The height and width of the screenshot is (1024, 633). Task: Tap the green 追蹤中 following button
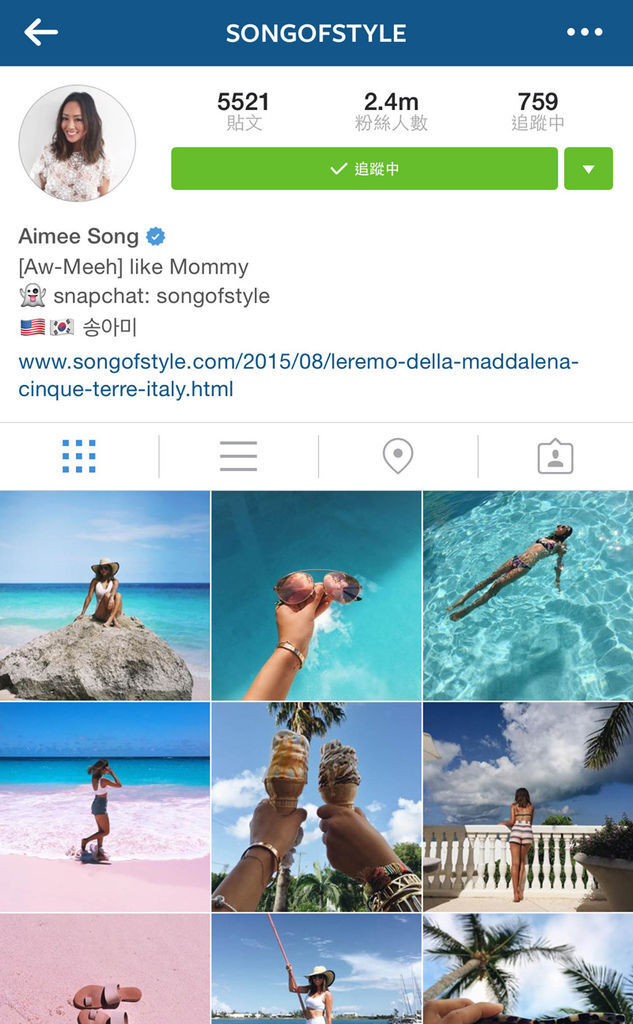coord(364,169)
